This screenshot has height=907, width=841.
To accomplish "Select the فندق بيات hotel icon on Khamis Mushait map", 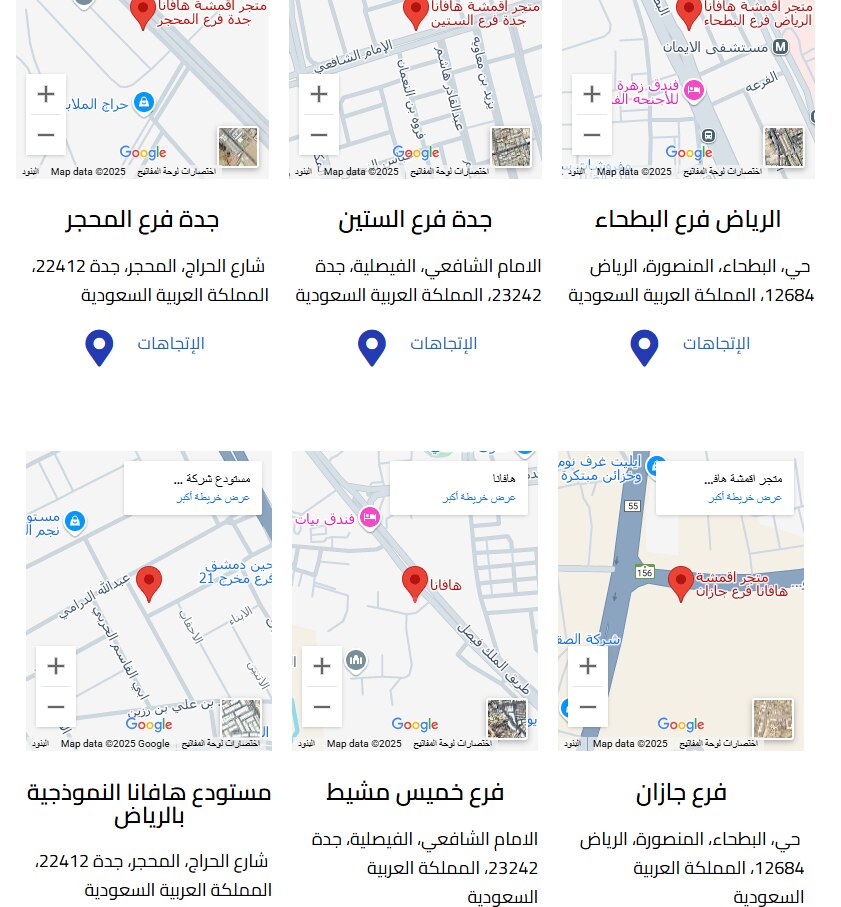I will 369,519.
